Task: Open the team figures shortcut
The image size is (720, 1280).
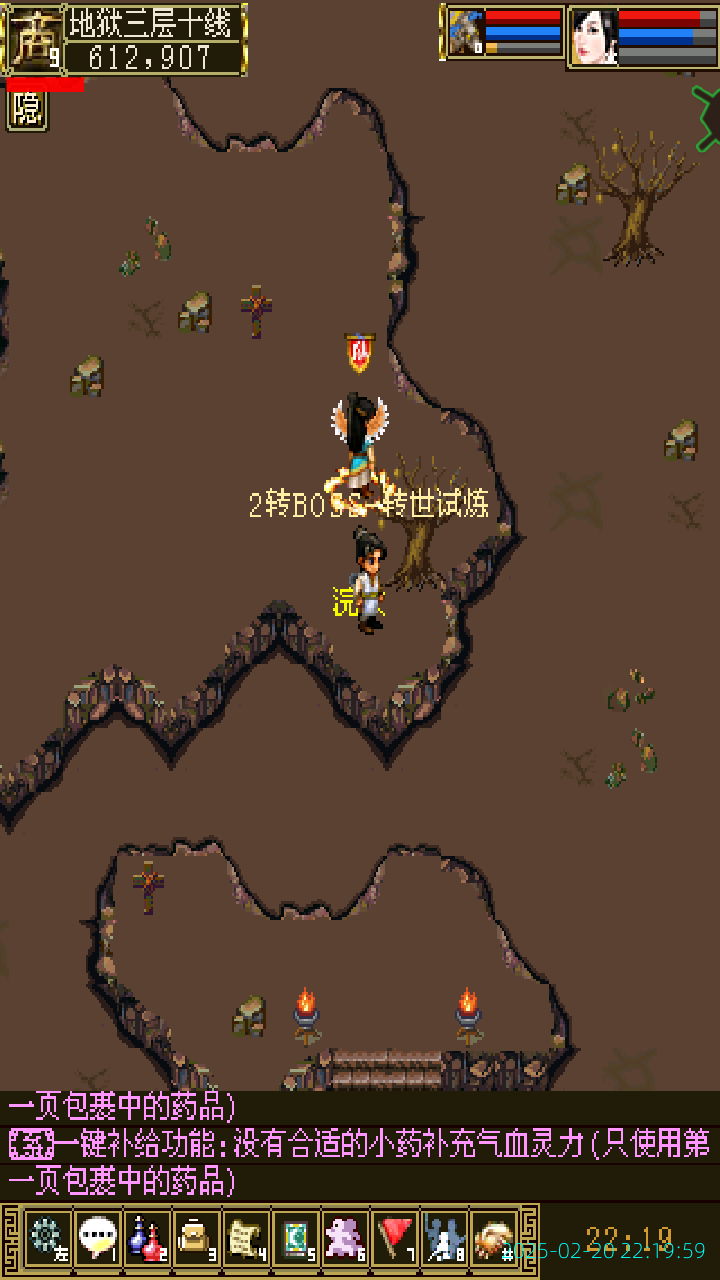Action: (x=445, y=1237)
